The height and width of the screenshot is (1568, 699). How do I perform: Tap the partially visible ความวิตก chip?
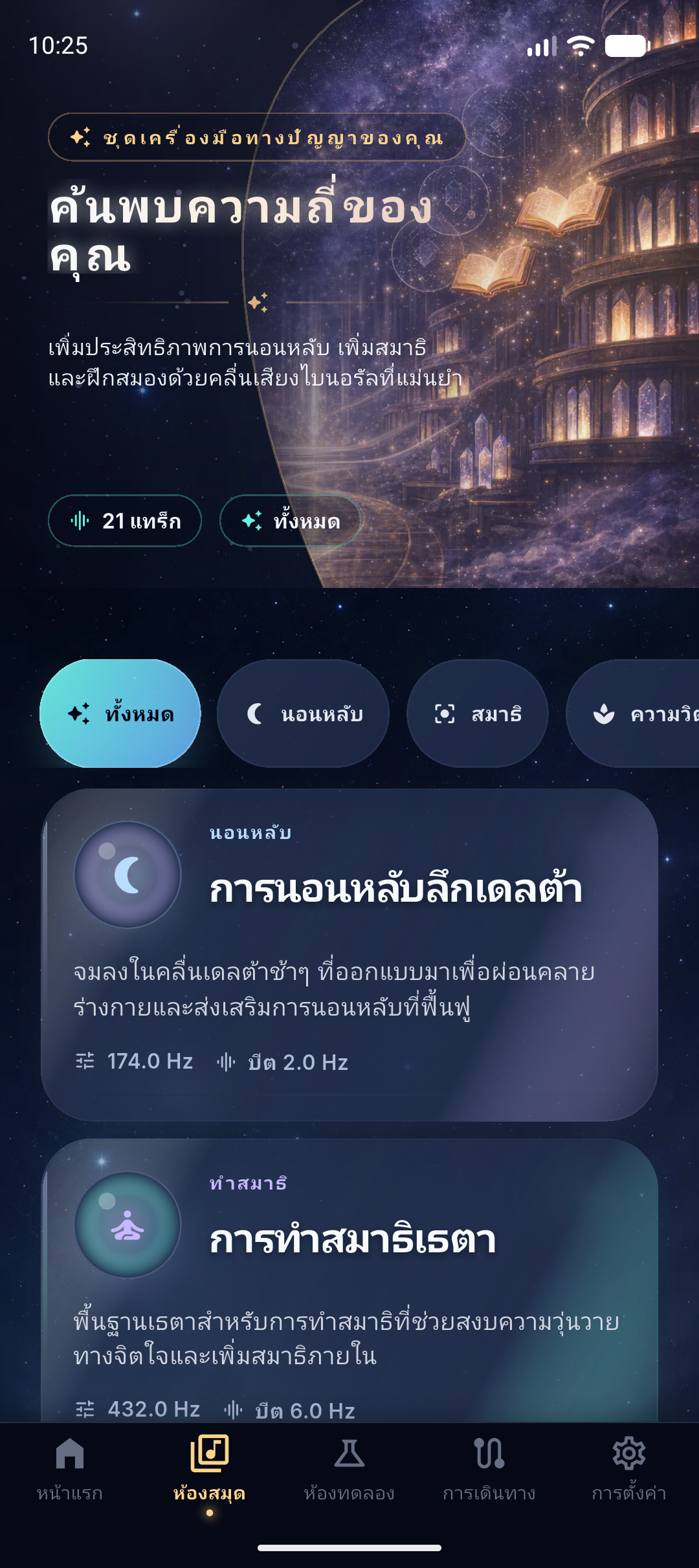coord(638,713)
